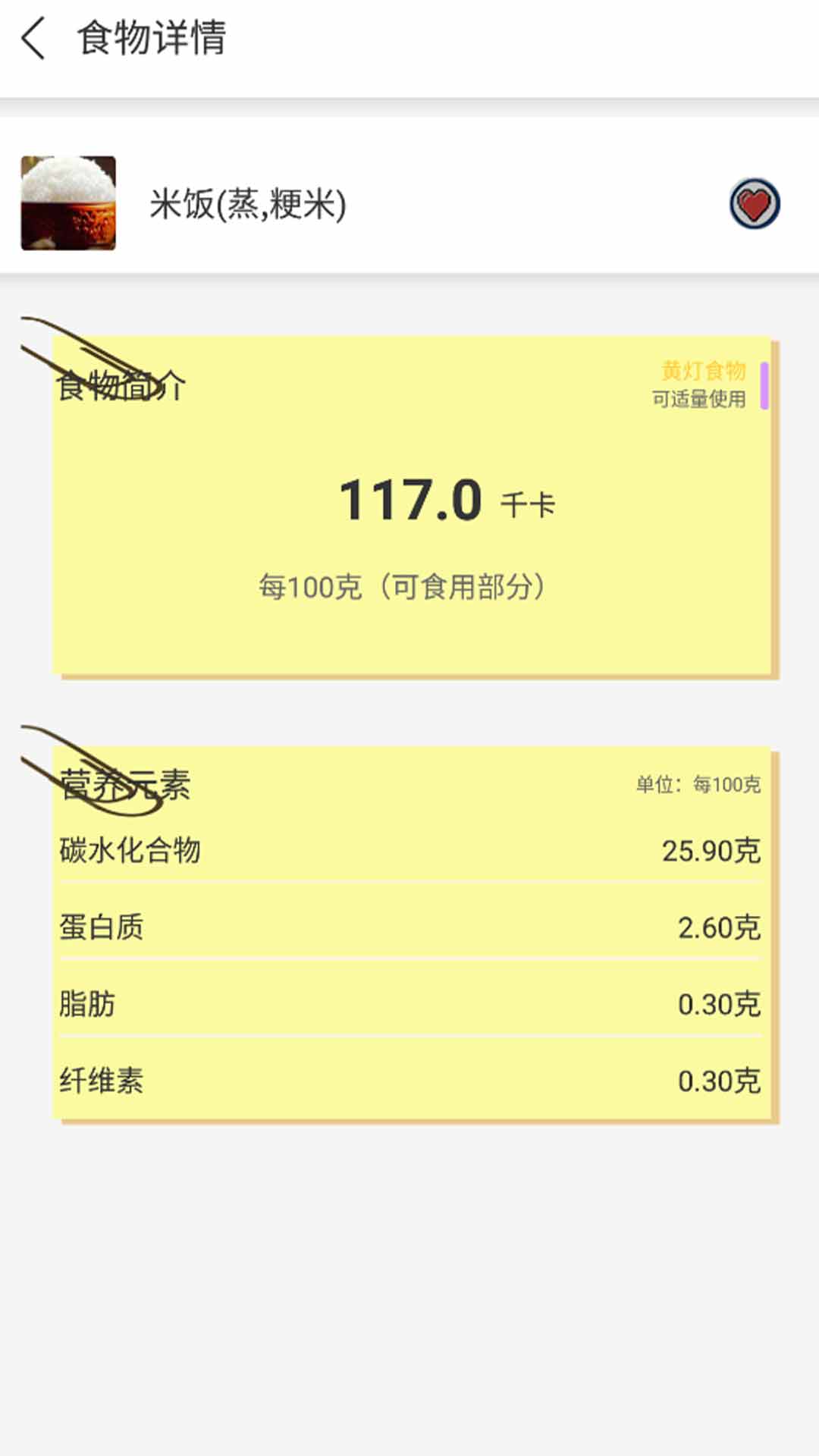Tap the heart to unfavorite this food
This screenshot has width=819, height=1456.
(x=754, y=202)
